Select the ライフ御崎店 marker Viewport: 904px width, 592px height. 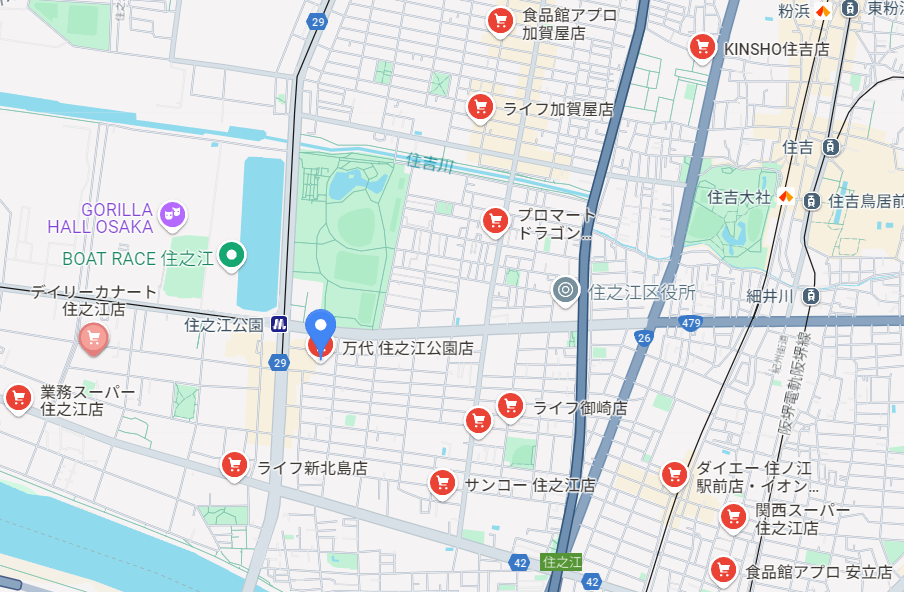[510, 405]
